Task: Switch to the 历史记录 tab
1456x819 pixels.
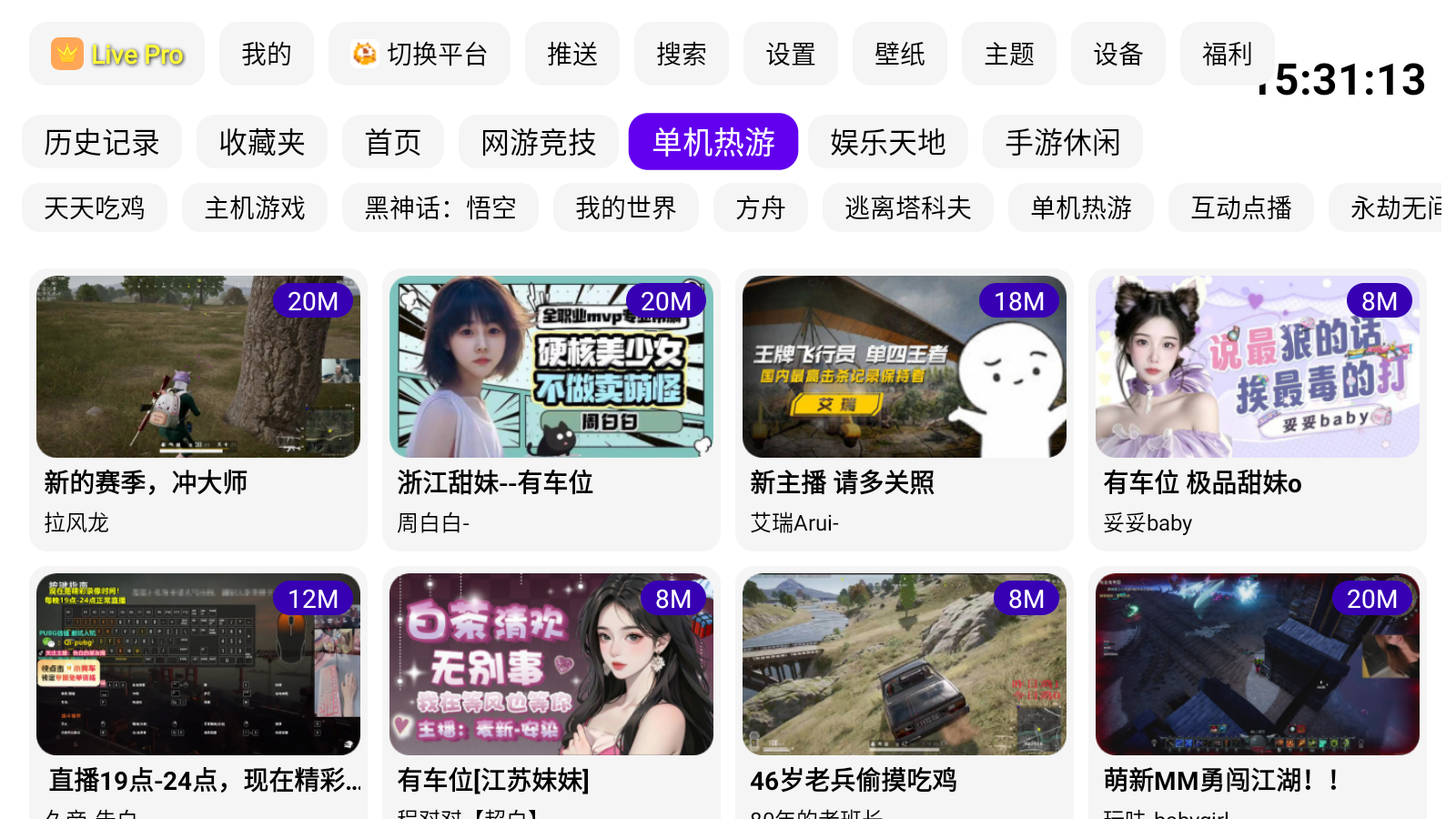Action: pyautogui.click(x=102, y=142)
